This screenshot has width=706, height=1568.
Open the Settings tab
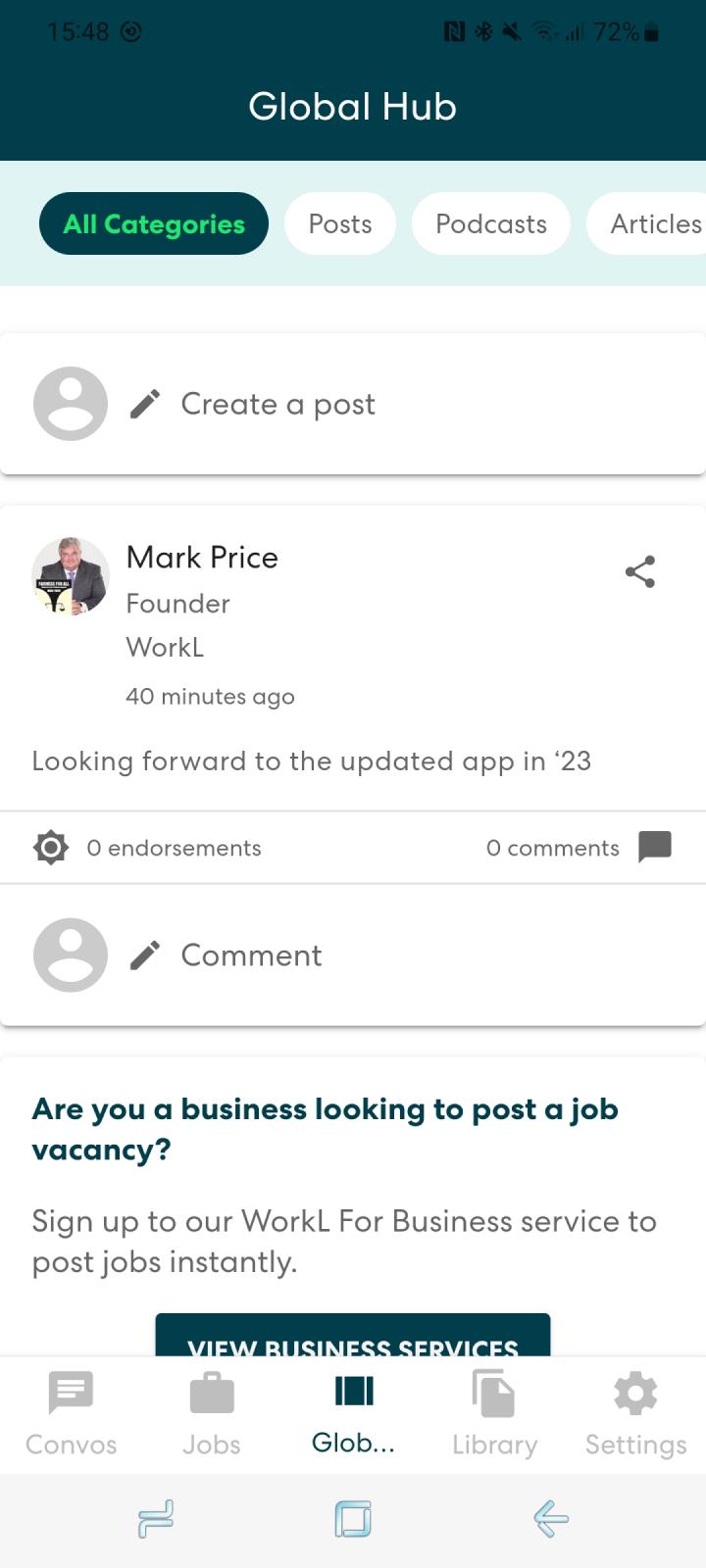coord(635,1414)
